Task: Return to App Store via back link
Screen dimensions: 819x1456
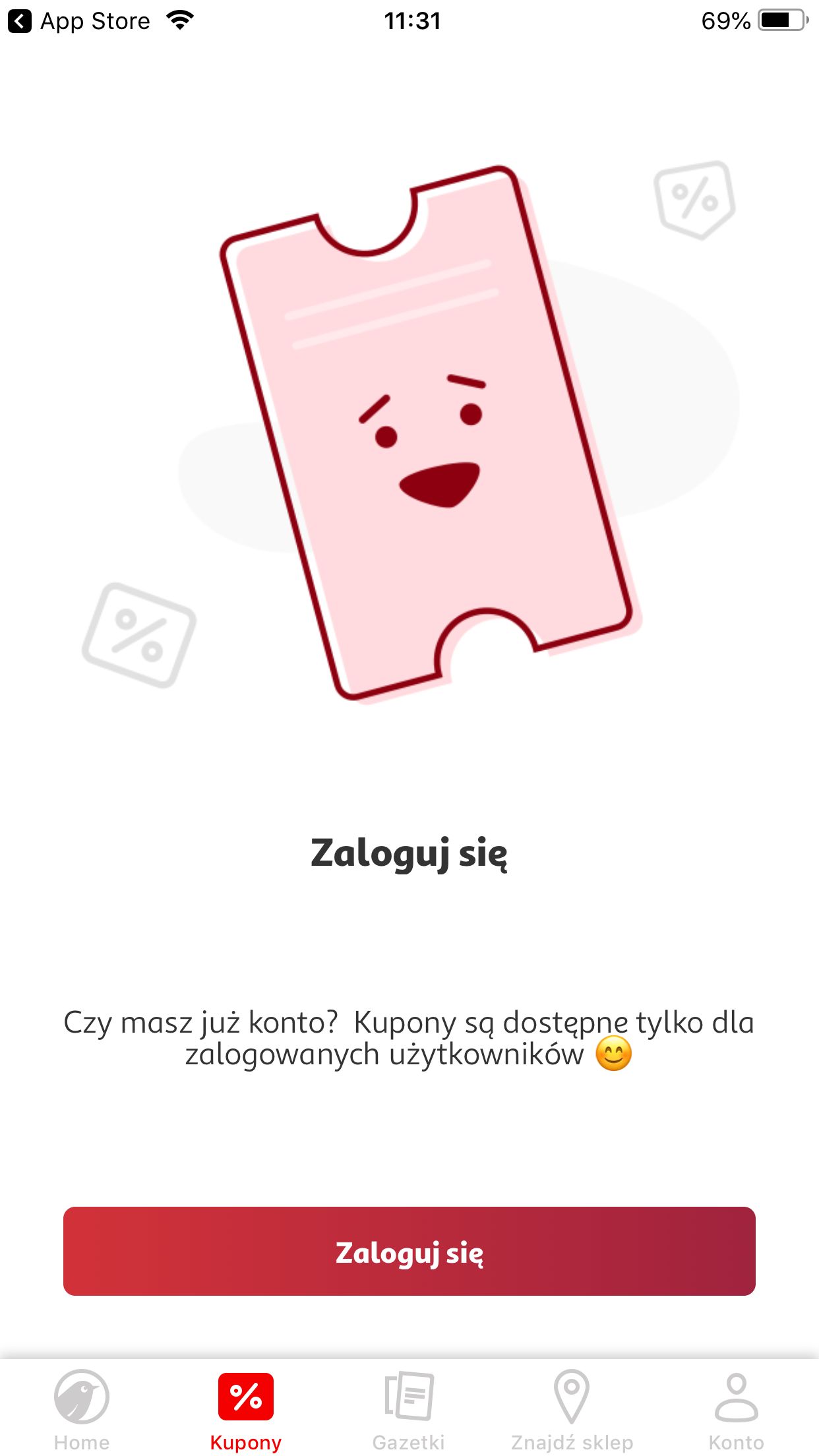Action: click(79, 21)
